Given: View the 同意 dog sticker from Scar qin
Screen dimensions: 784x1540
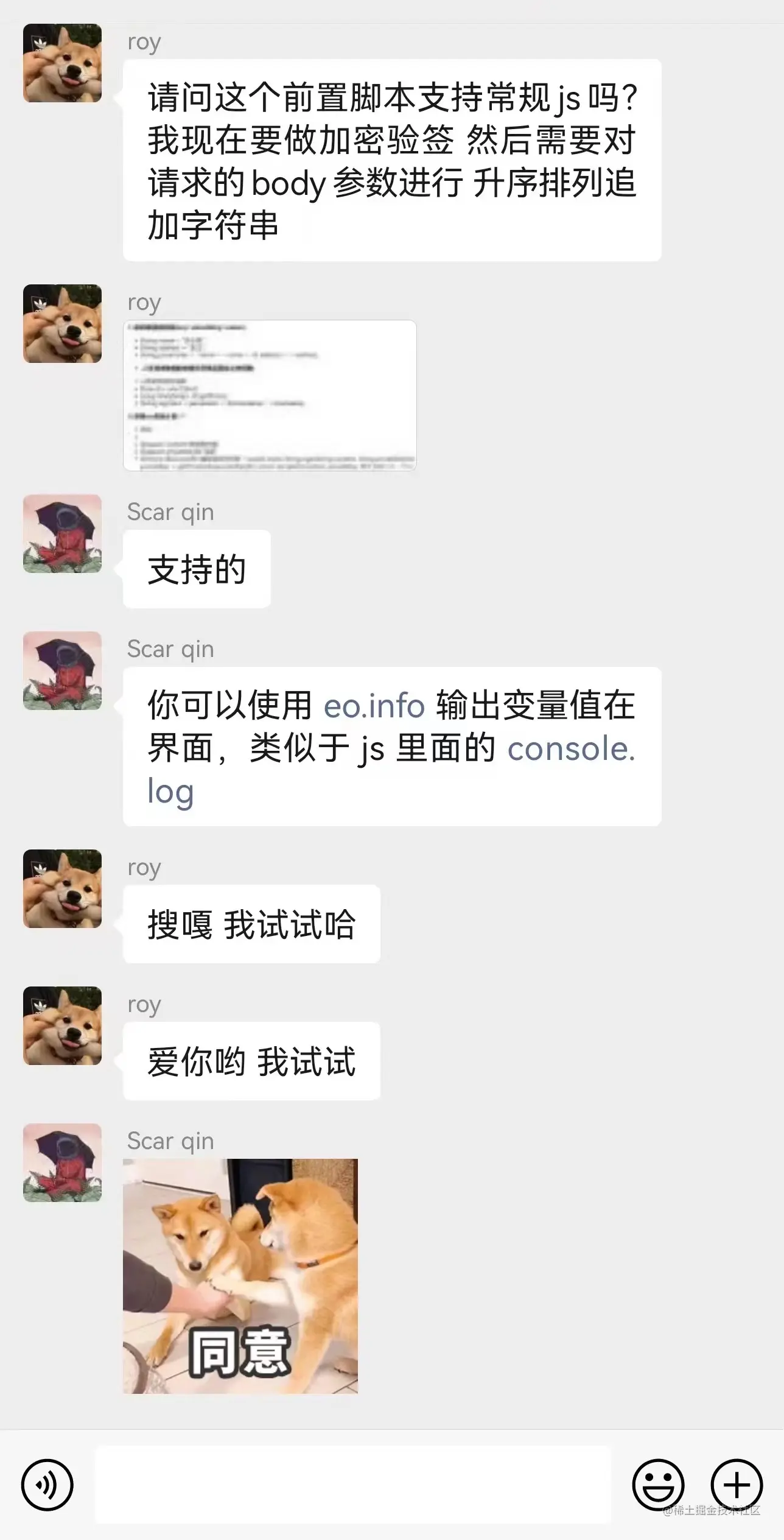Looking at the screenshot, I should click(x=240, y=1276).
